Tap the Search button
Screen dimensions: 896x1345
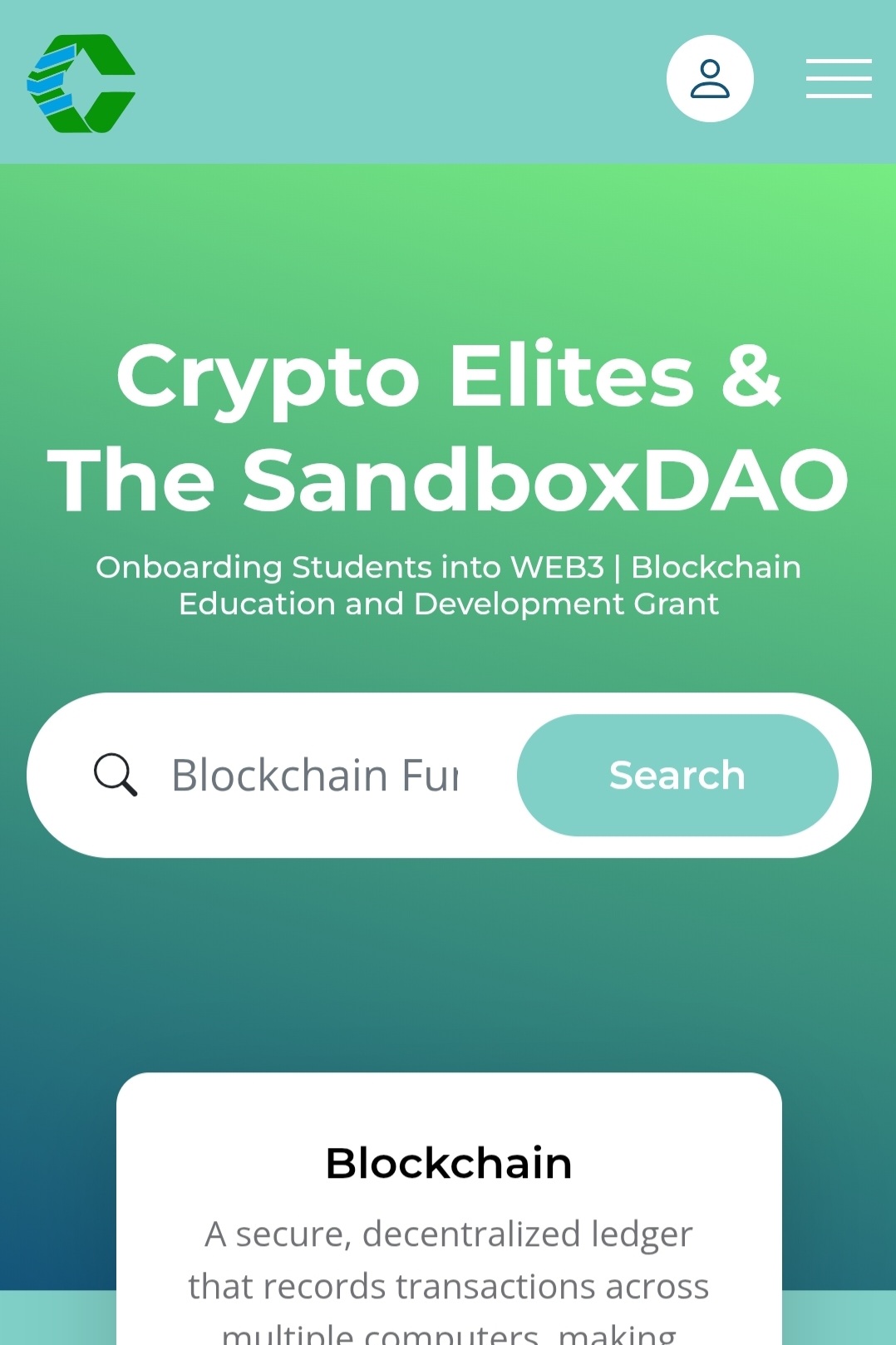677,775
